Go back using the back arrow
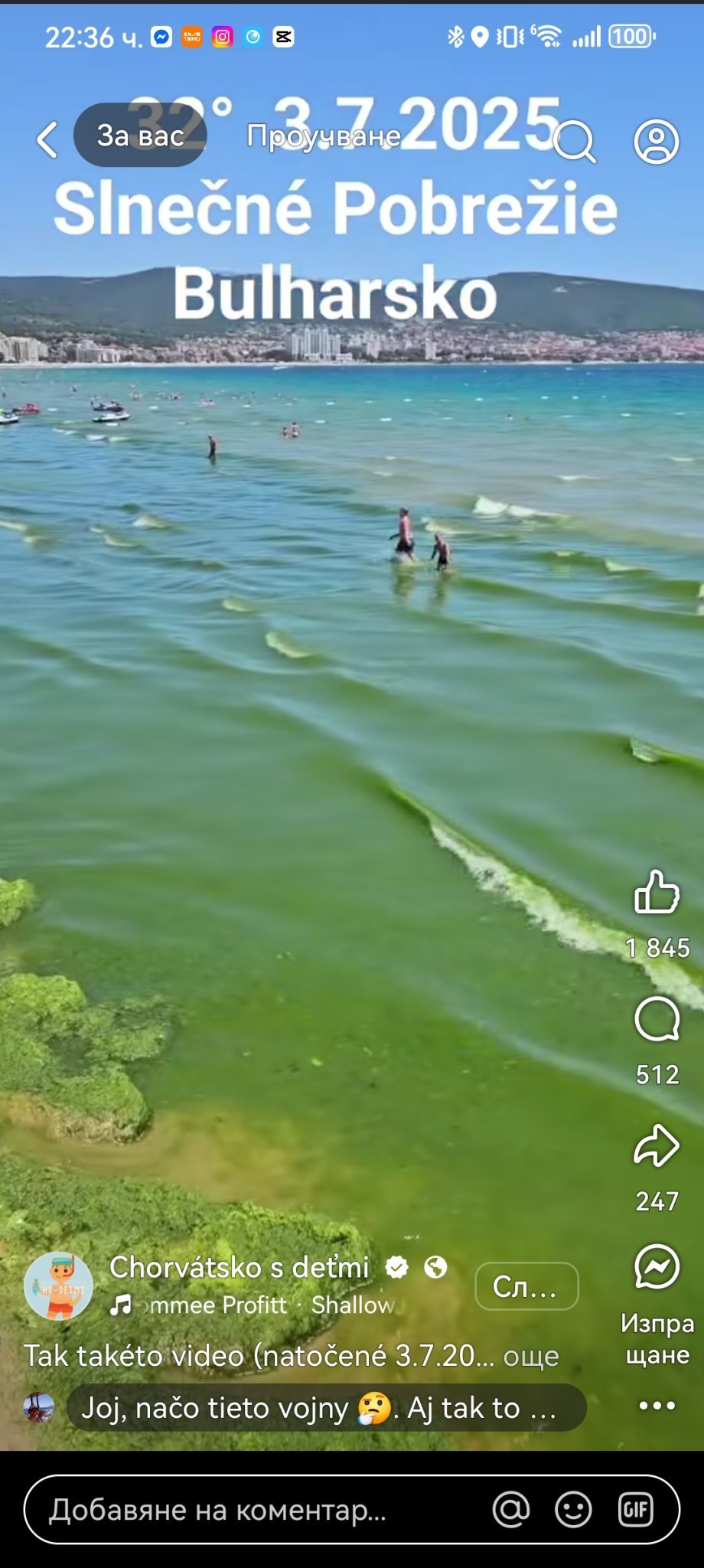 click(x=47, y=139)
